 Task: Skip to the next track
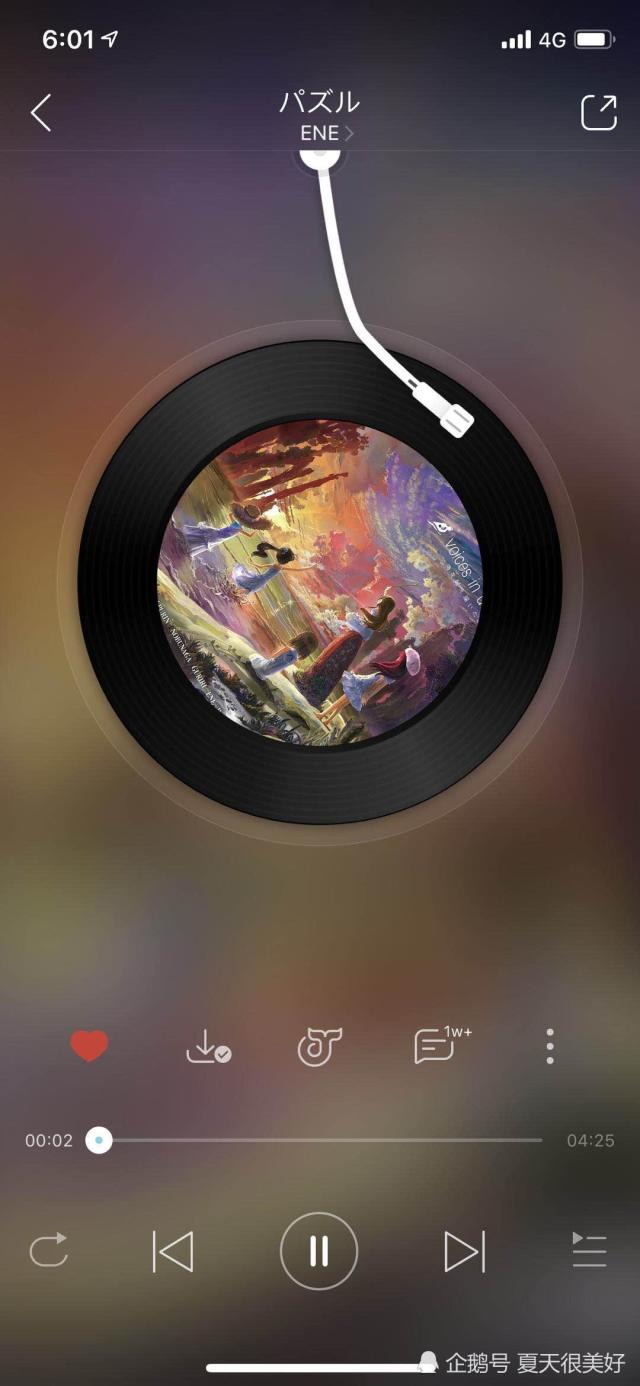tap(464, 1251)
